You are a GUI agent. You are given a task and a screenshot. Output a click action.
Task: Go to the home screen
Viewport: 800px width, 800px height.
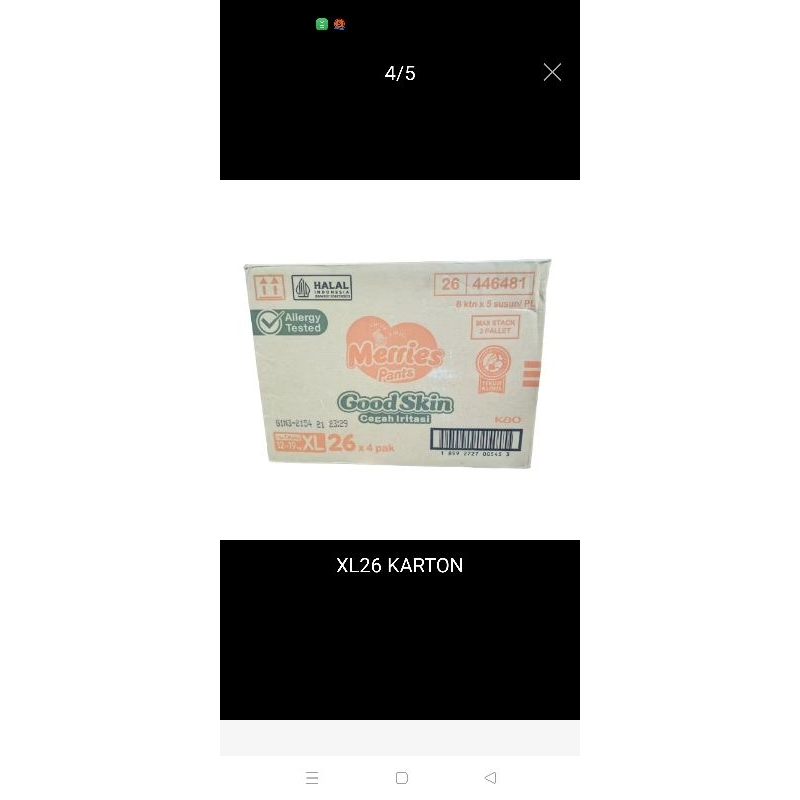click(x=401, y=777)
